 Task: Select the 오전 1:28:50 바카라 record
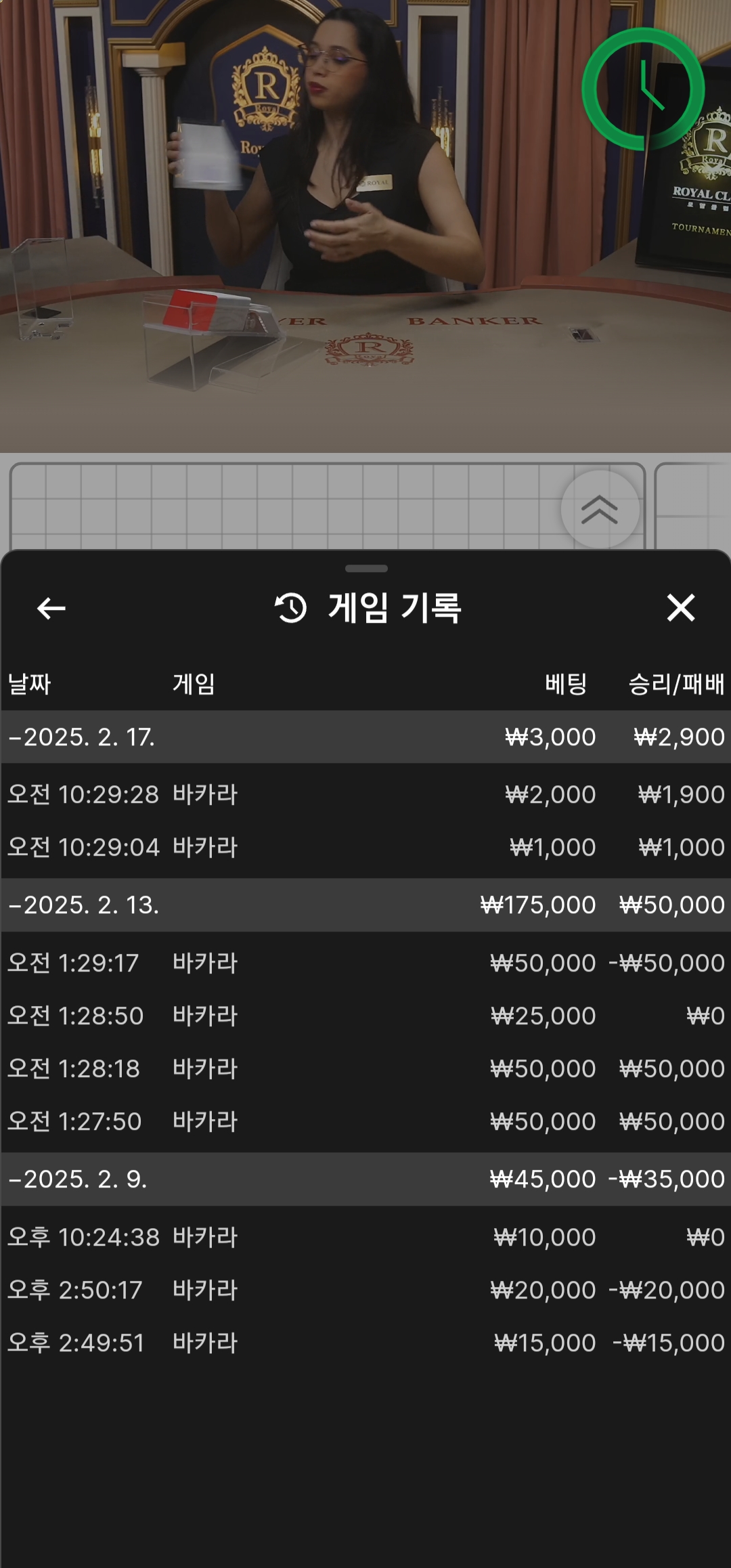365,1016
